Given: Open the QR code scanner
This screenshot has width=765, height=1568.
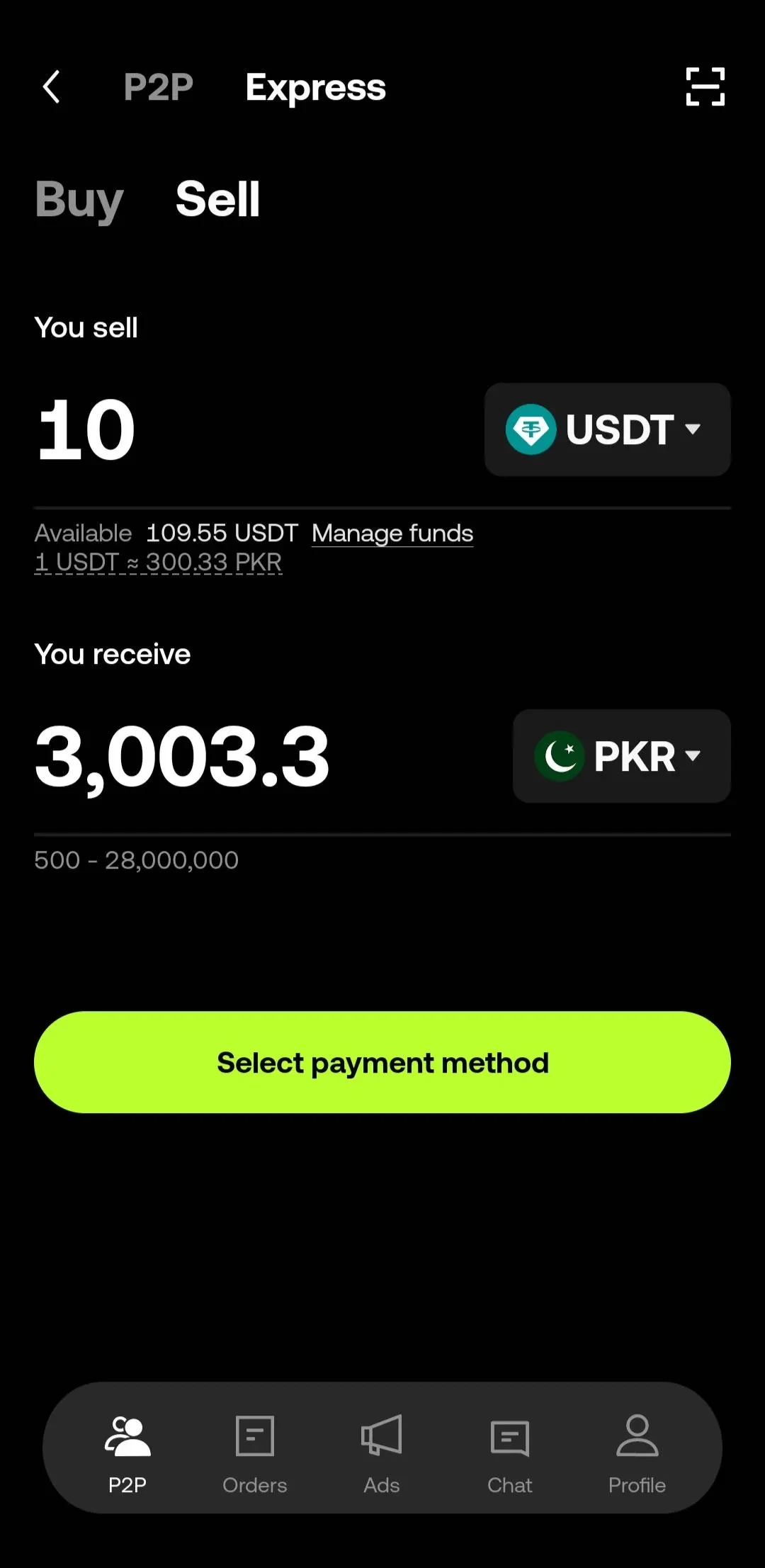Looking at the screenshot, I should click(x=705, y=86).
